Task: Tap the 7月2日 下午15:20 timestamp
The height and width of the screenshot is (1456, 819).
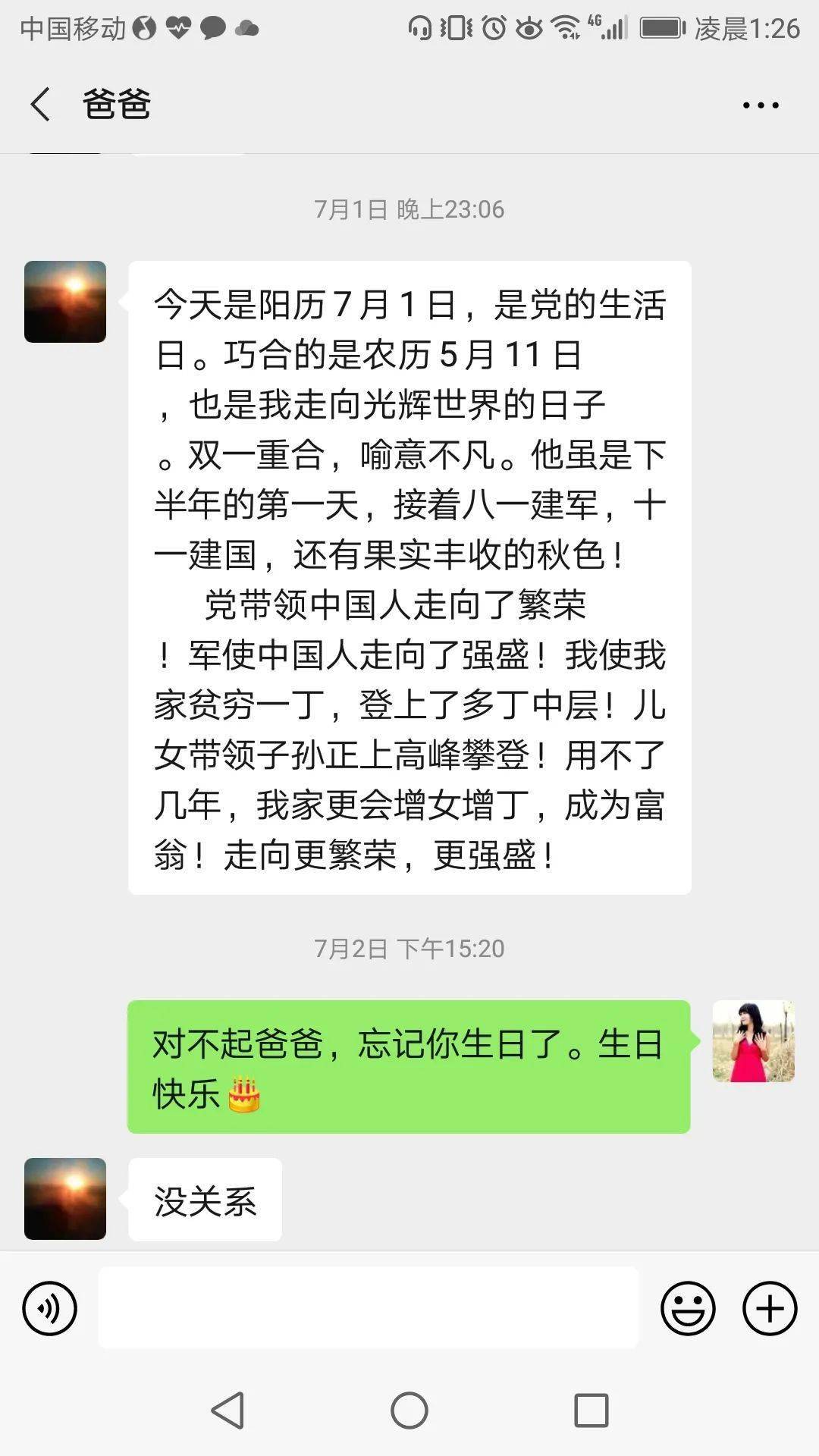Action: (x=409, y=947)
